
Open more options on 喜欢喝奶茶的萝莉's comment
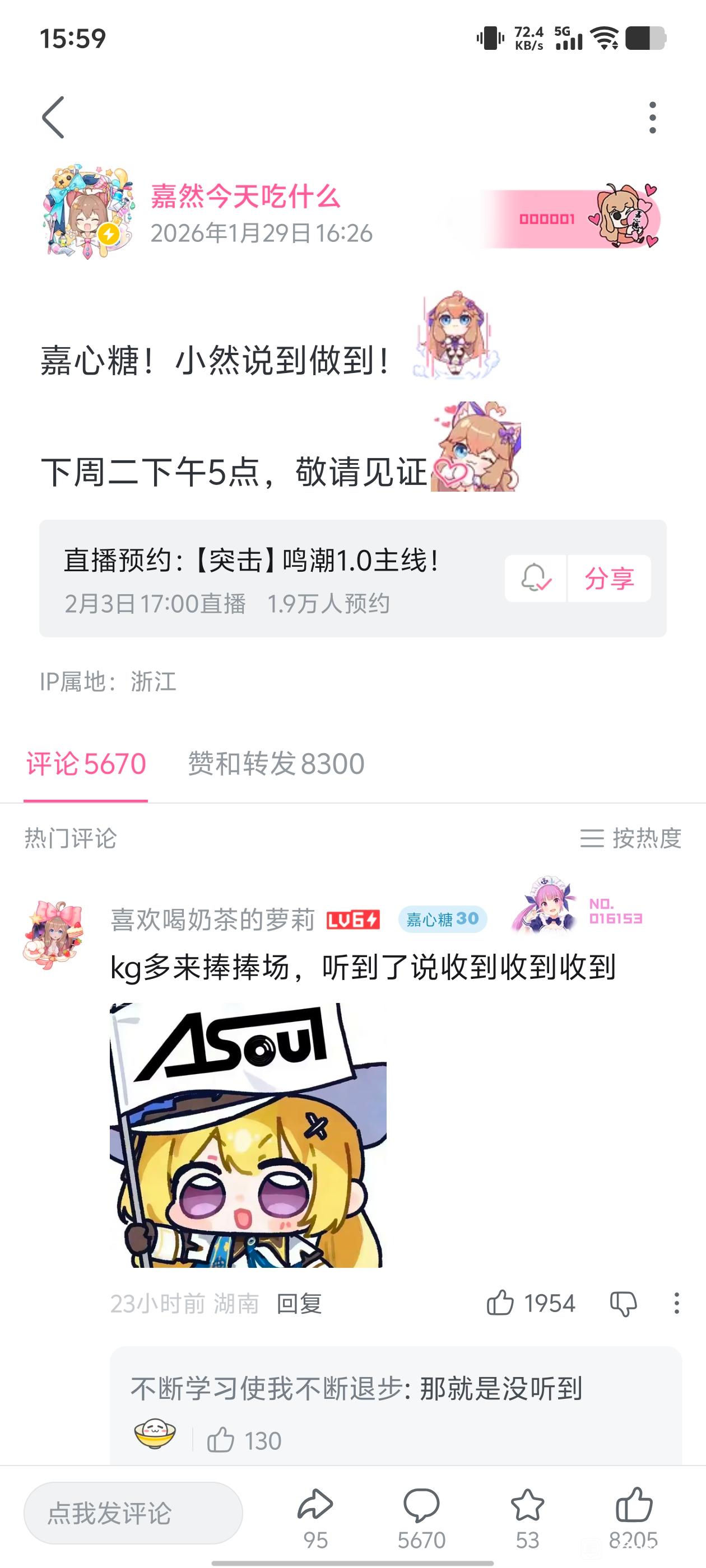pos(676,1303)
